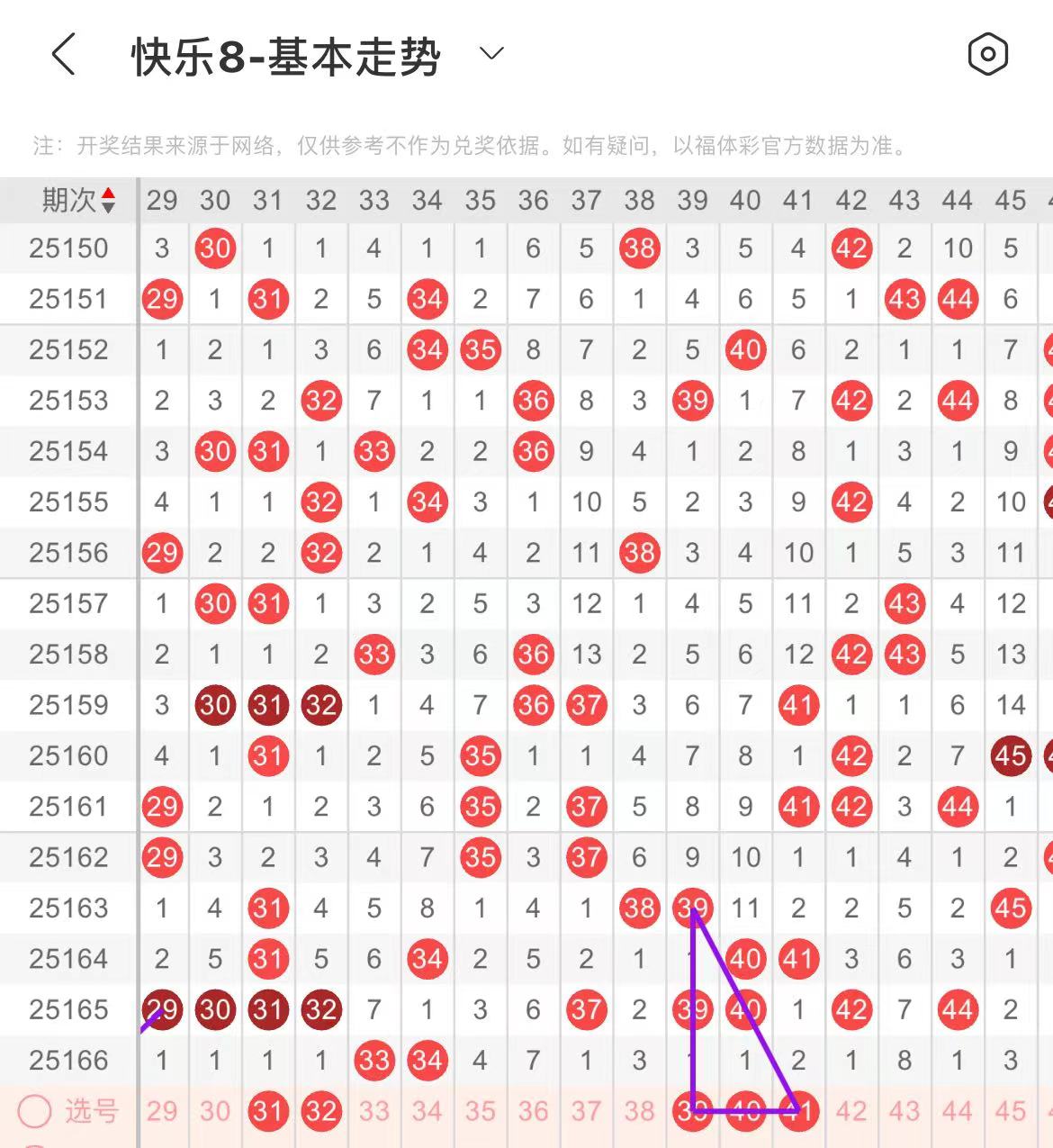The height and width of the screenshot is (1148, 1053).
Task: Expand the 快乐8-基本走势 chart type dropdown
Action: 491,54
